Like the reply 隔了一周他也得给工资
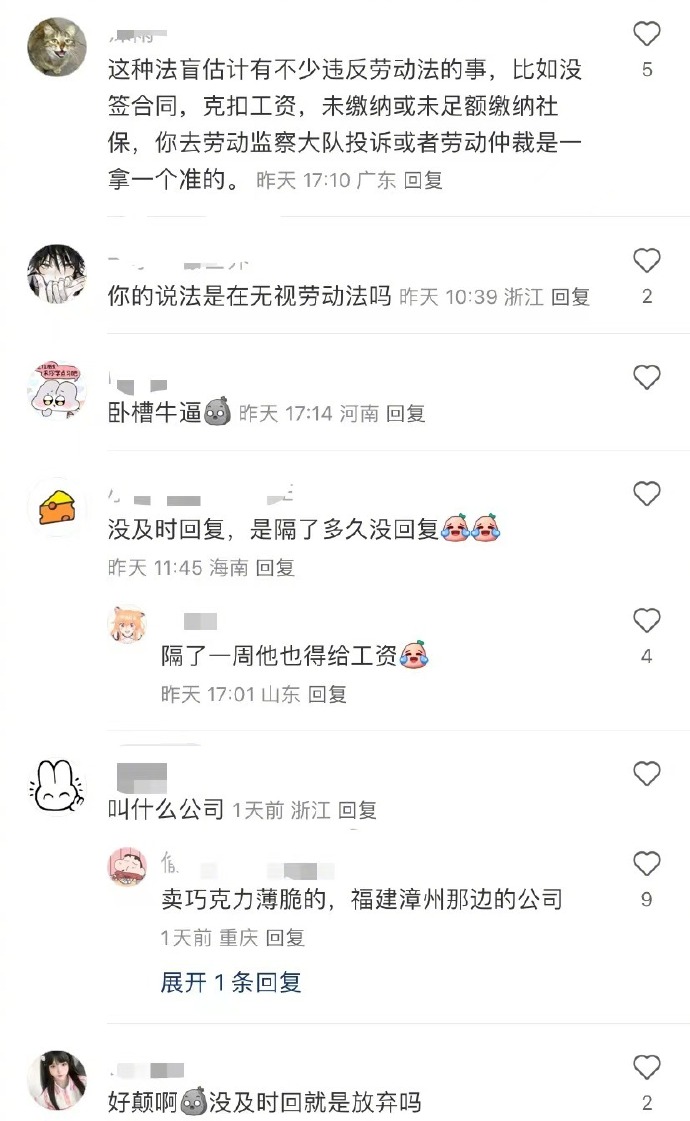 tap(647, 621)
